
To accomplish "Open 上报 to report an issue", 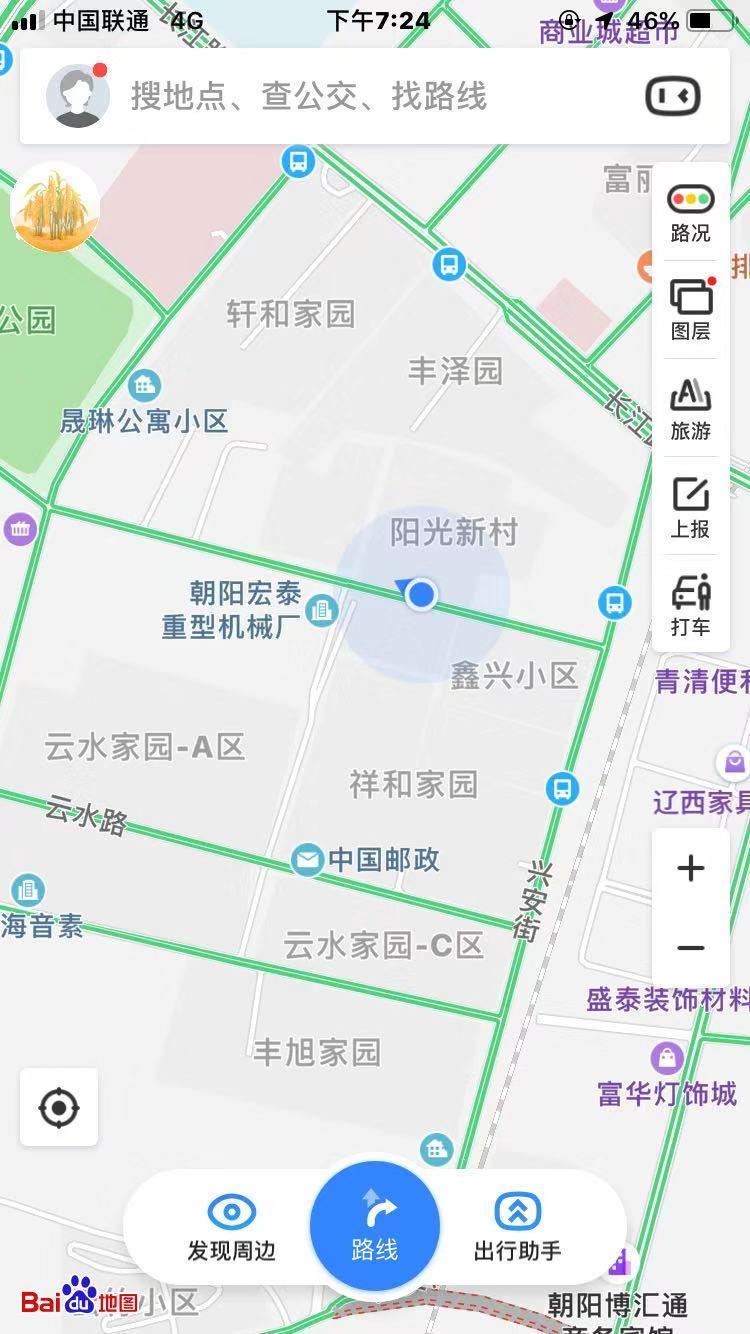I will click(x=690, y=507).
